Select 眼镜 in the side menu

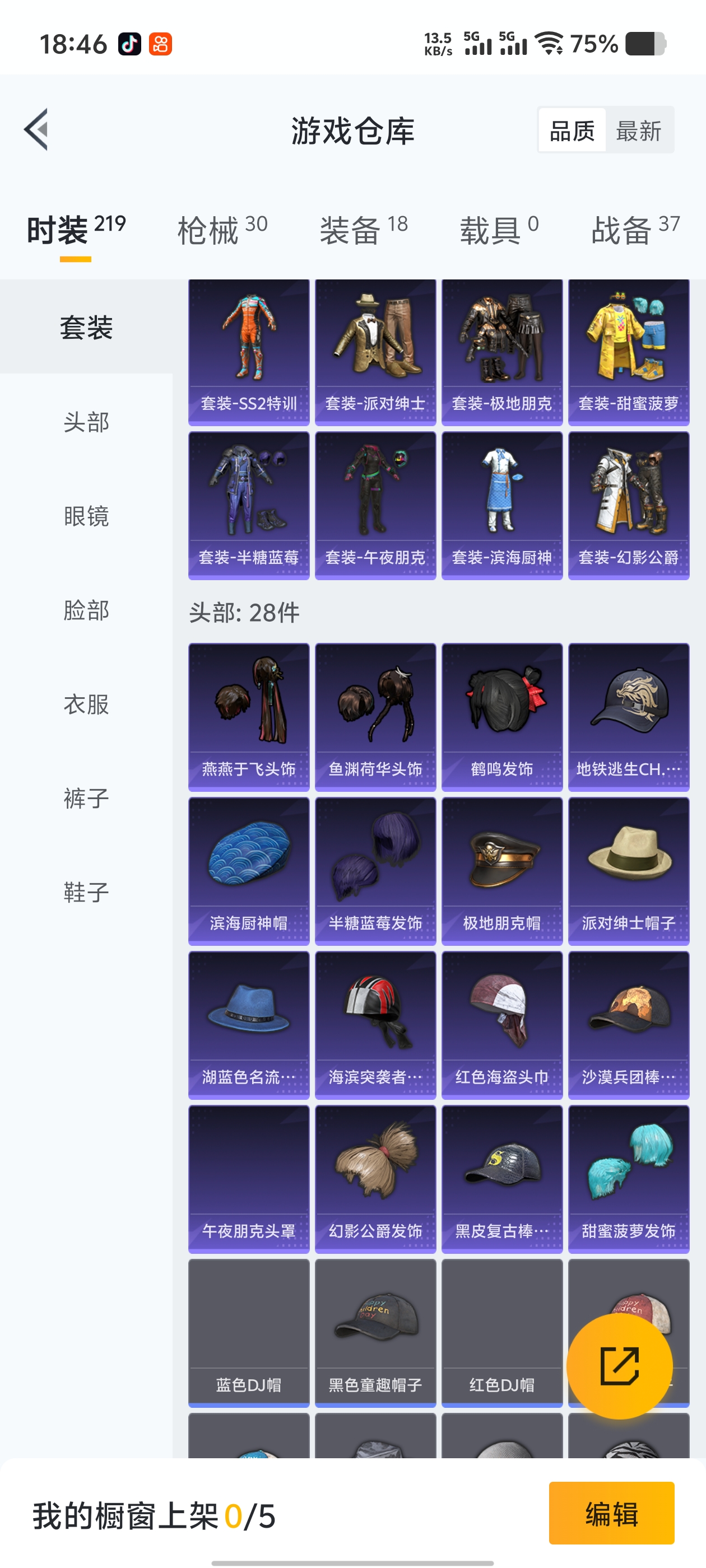[86, 516]
